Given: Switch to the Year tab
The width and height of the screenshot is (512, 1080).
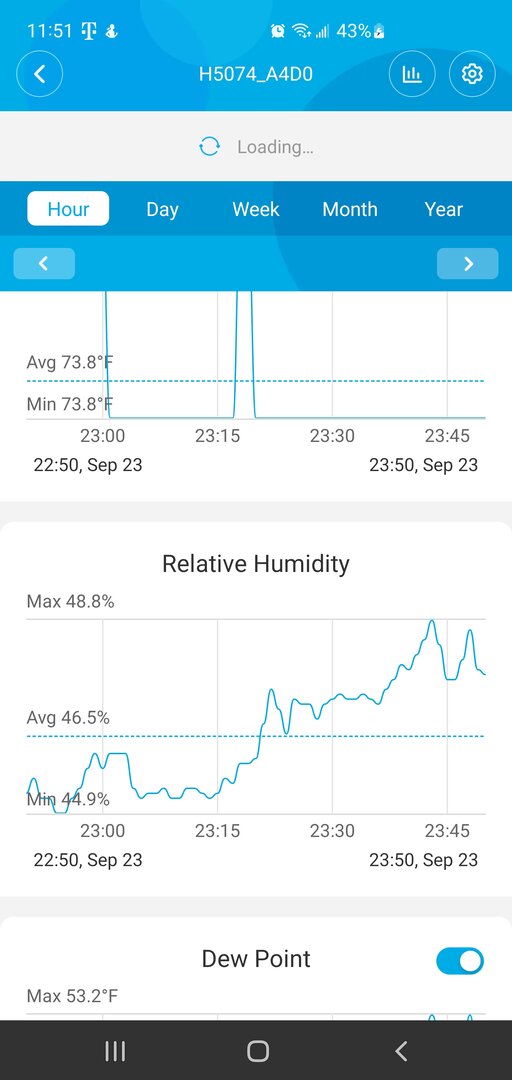Looking at the screenshot, I should pos(444,209).
